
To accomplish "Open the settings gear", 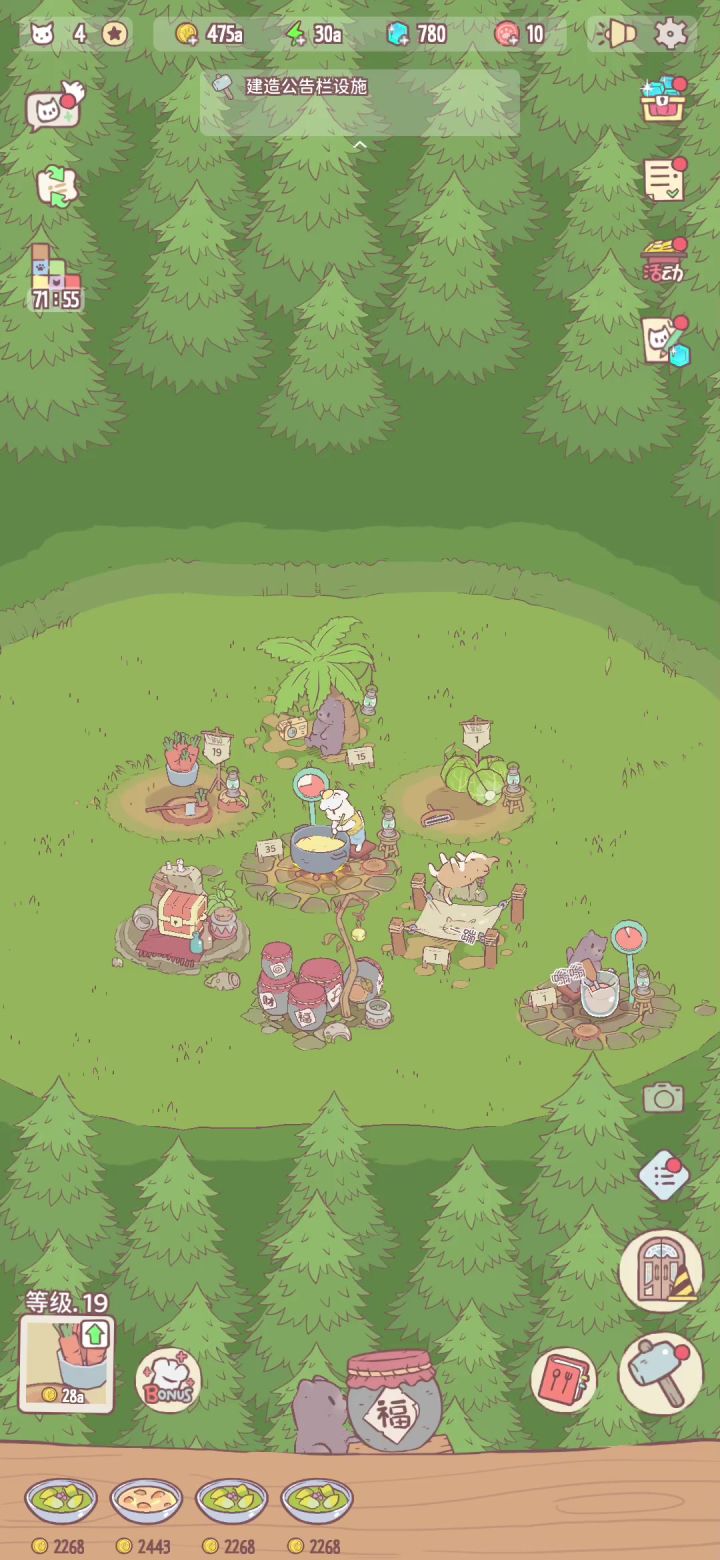I will [x=671, y=34].
